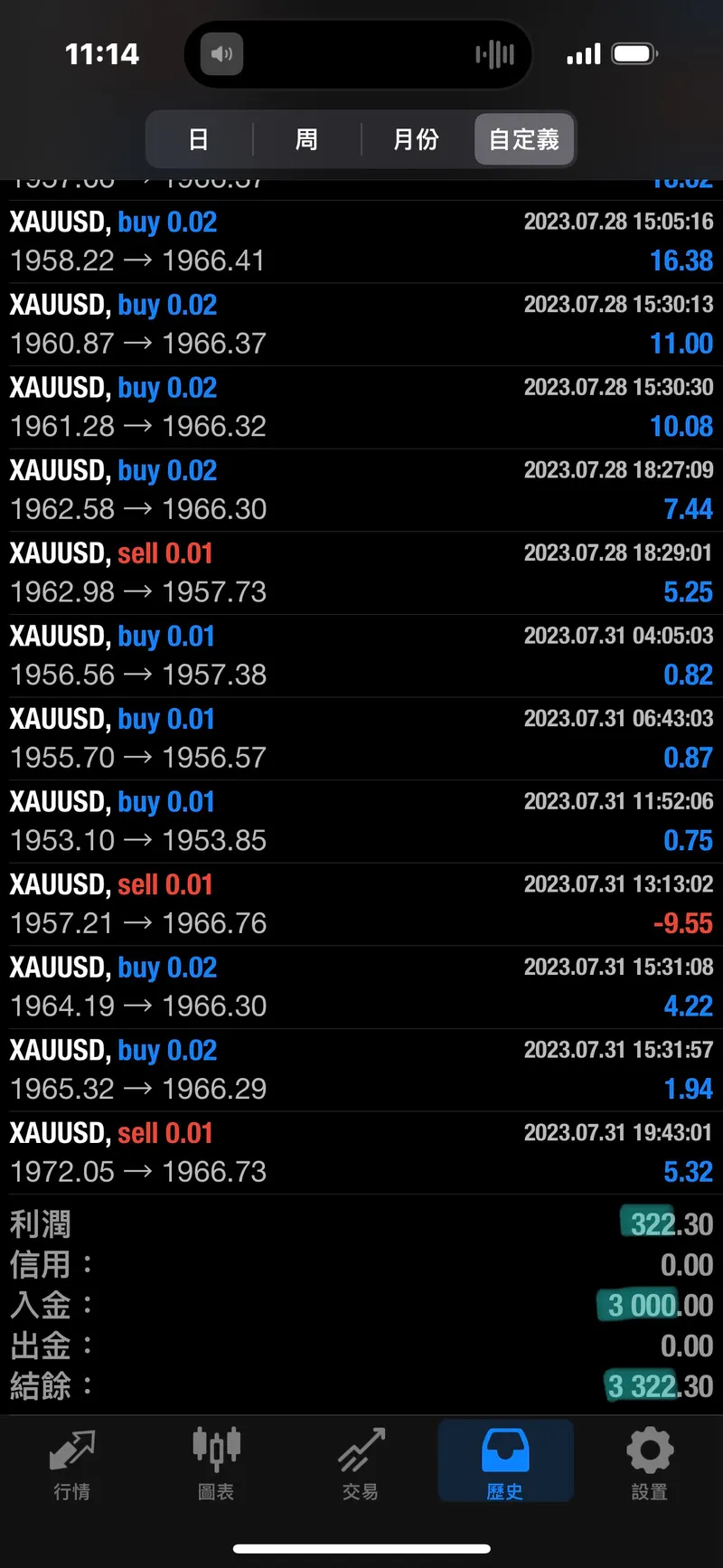
Task: Expand the sell trade dated 2023.07.28 18:29:01
Action: pos(361,572)
